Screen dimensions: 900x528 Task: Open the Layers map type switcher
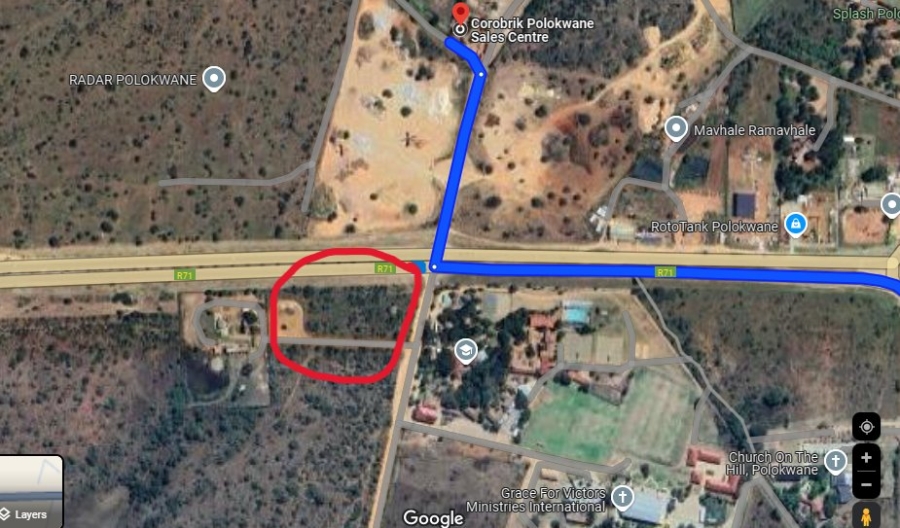(30, 492)
